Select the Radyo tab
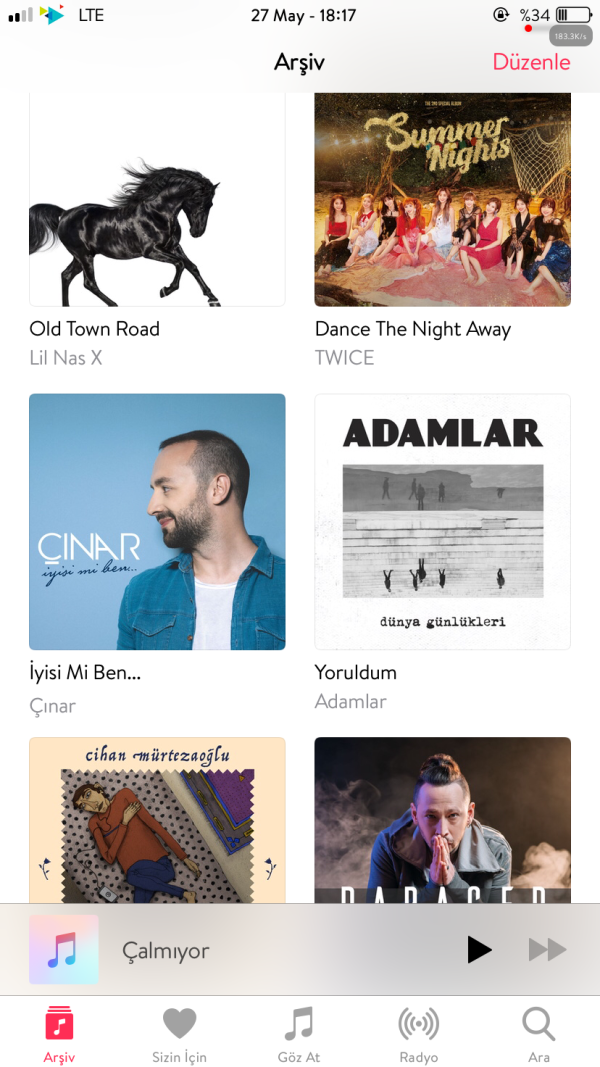Image resolution: width=600 pixels, height=1067 pixels. [419, 1034]
